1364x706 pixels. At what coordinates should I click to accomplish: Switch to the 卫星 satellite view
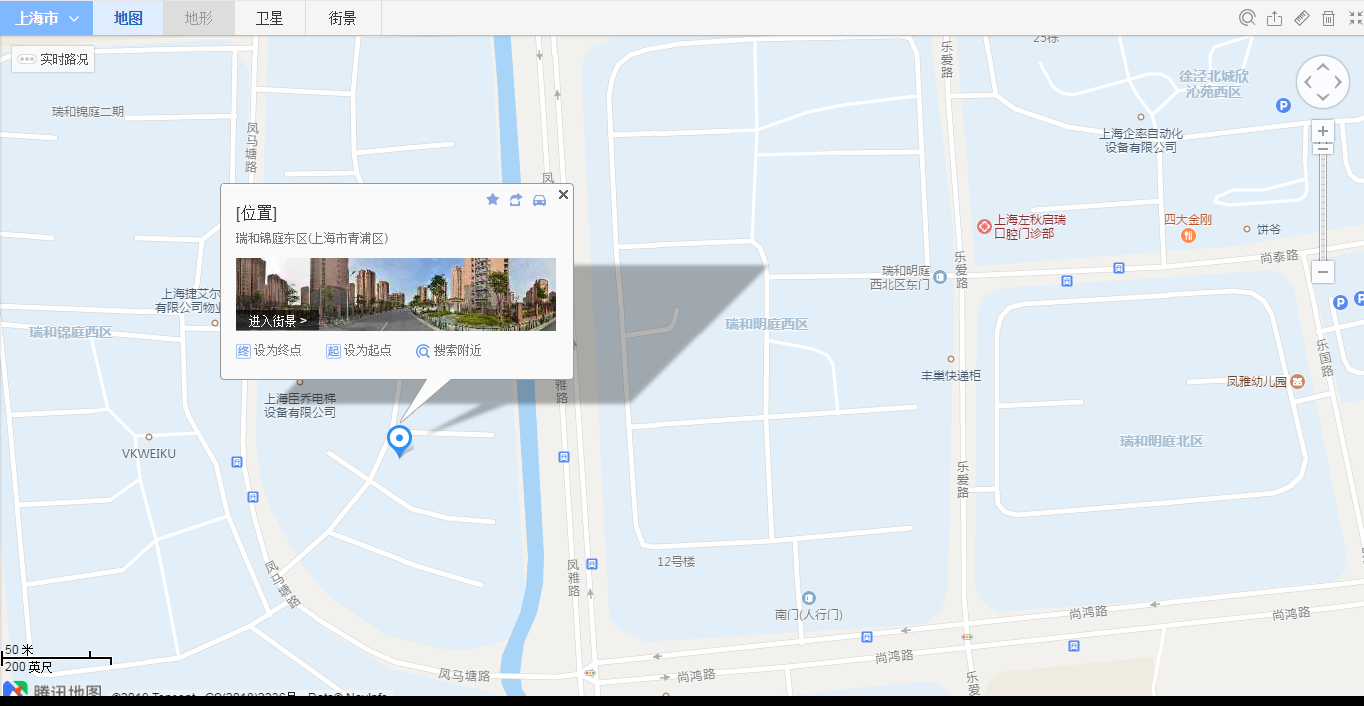(x=269, y=18)
